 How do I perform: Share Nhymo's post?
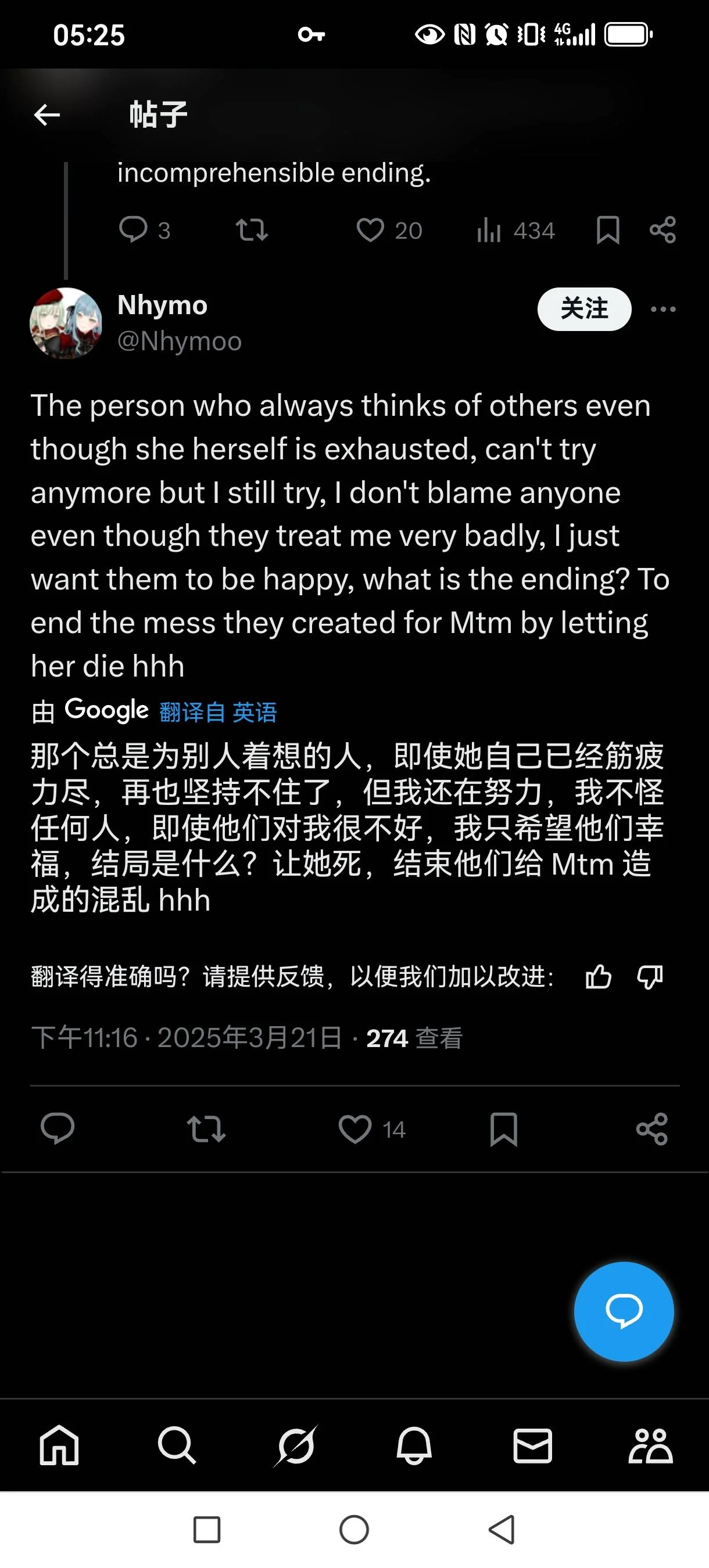[x=651, y=1129]
